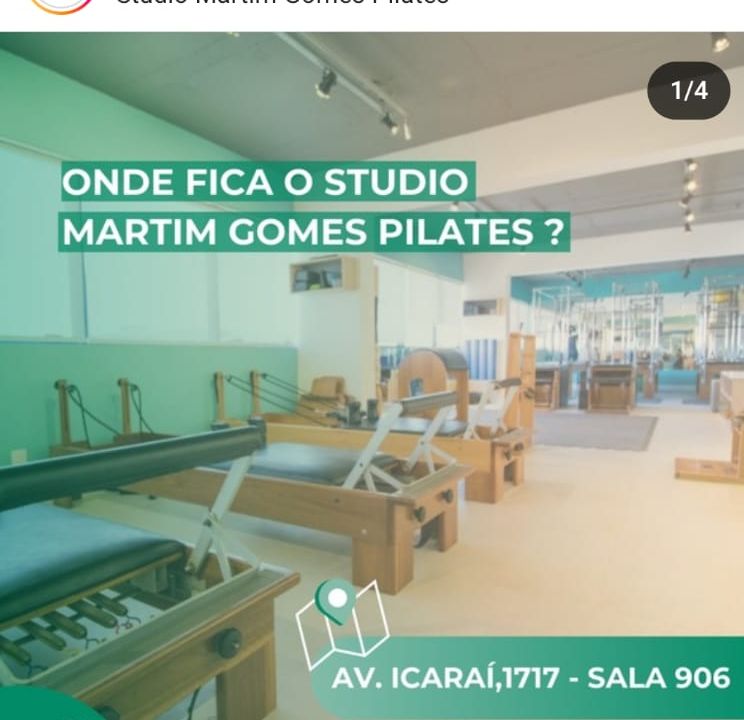Open Studio Martim Gomes Pilates profile name

(282, 3)
